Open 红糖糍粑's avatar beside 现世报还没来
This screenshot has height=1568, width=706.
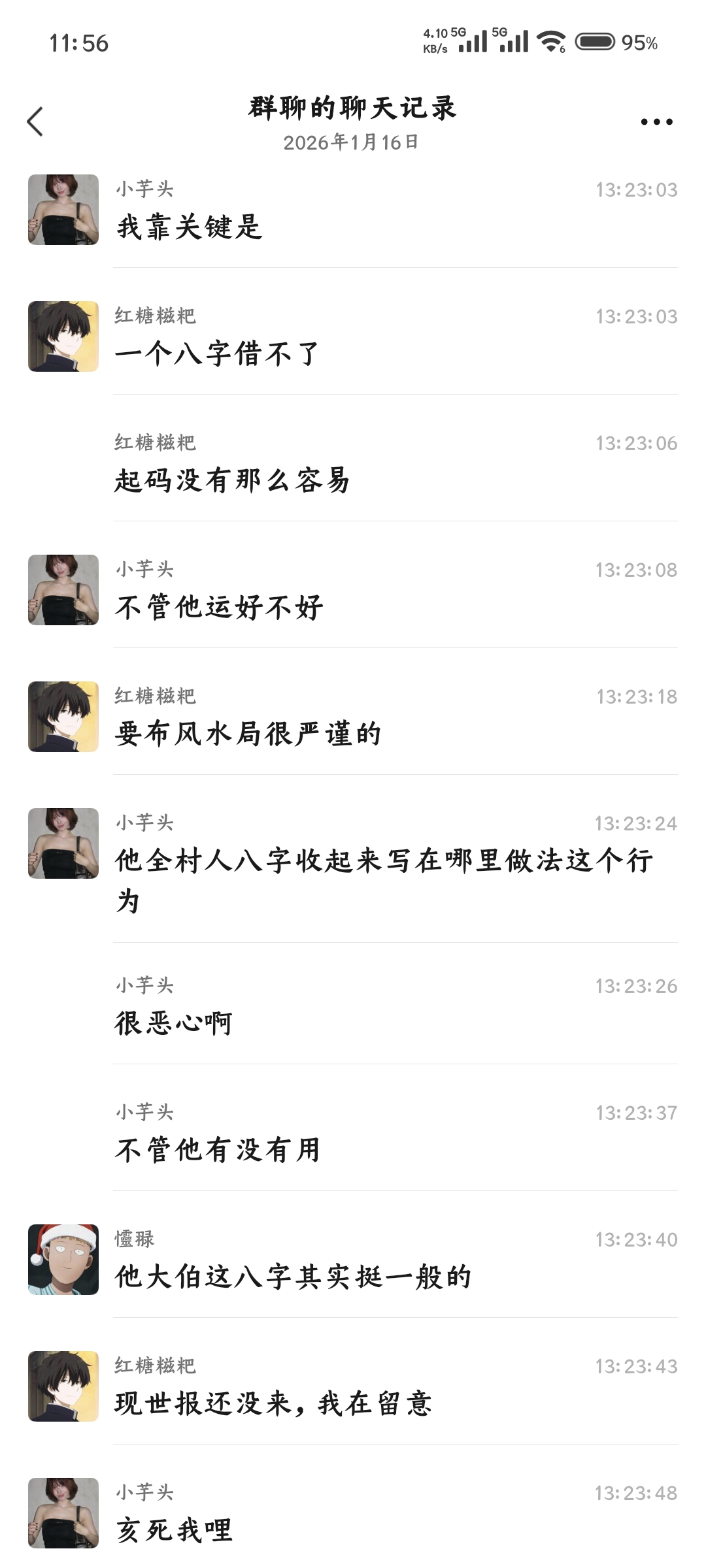pyautogui.click(x=63, y=1386)
